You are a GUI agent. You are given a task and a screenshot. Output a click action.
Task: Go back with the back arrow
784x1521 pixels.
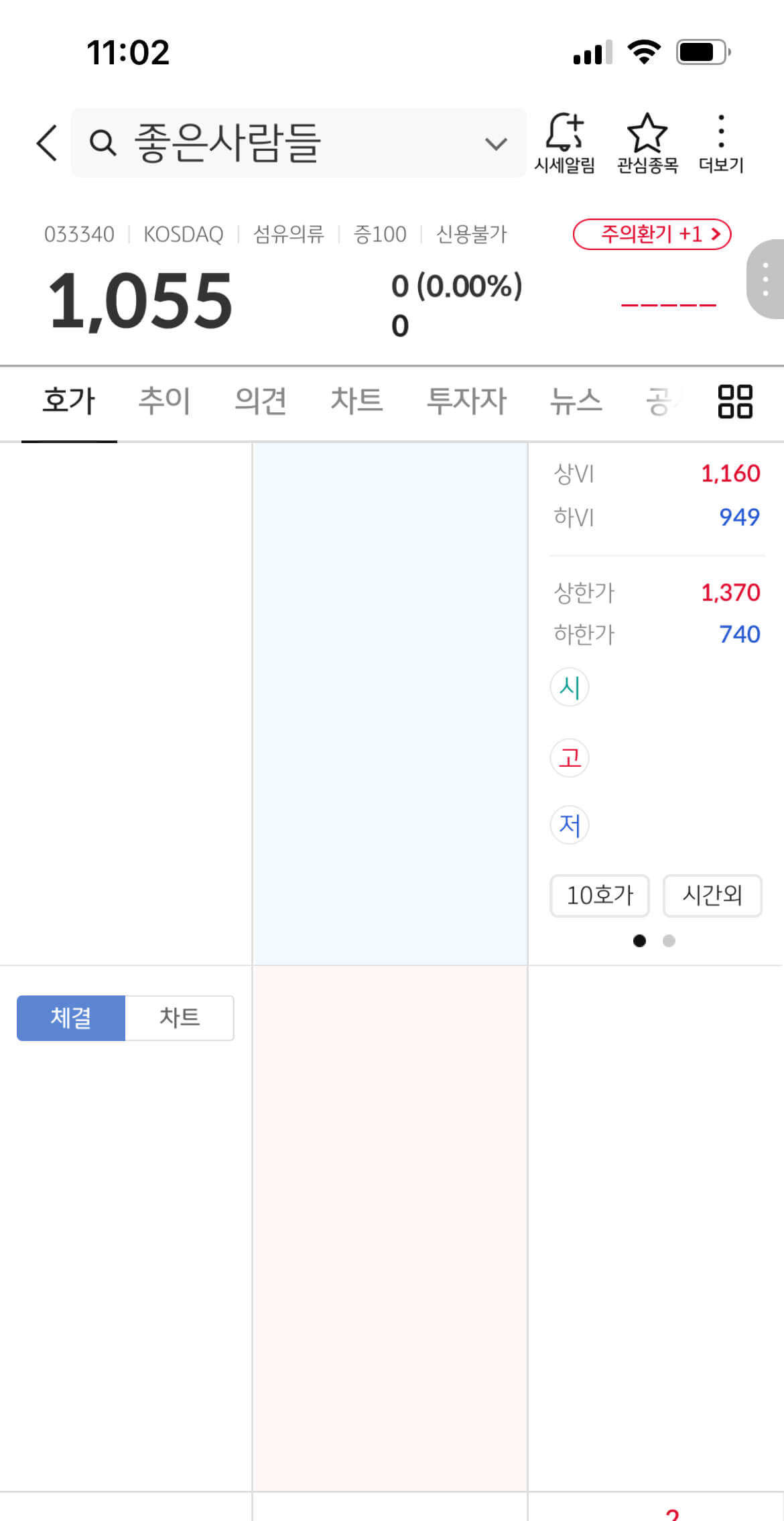(47, 143)
